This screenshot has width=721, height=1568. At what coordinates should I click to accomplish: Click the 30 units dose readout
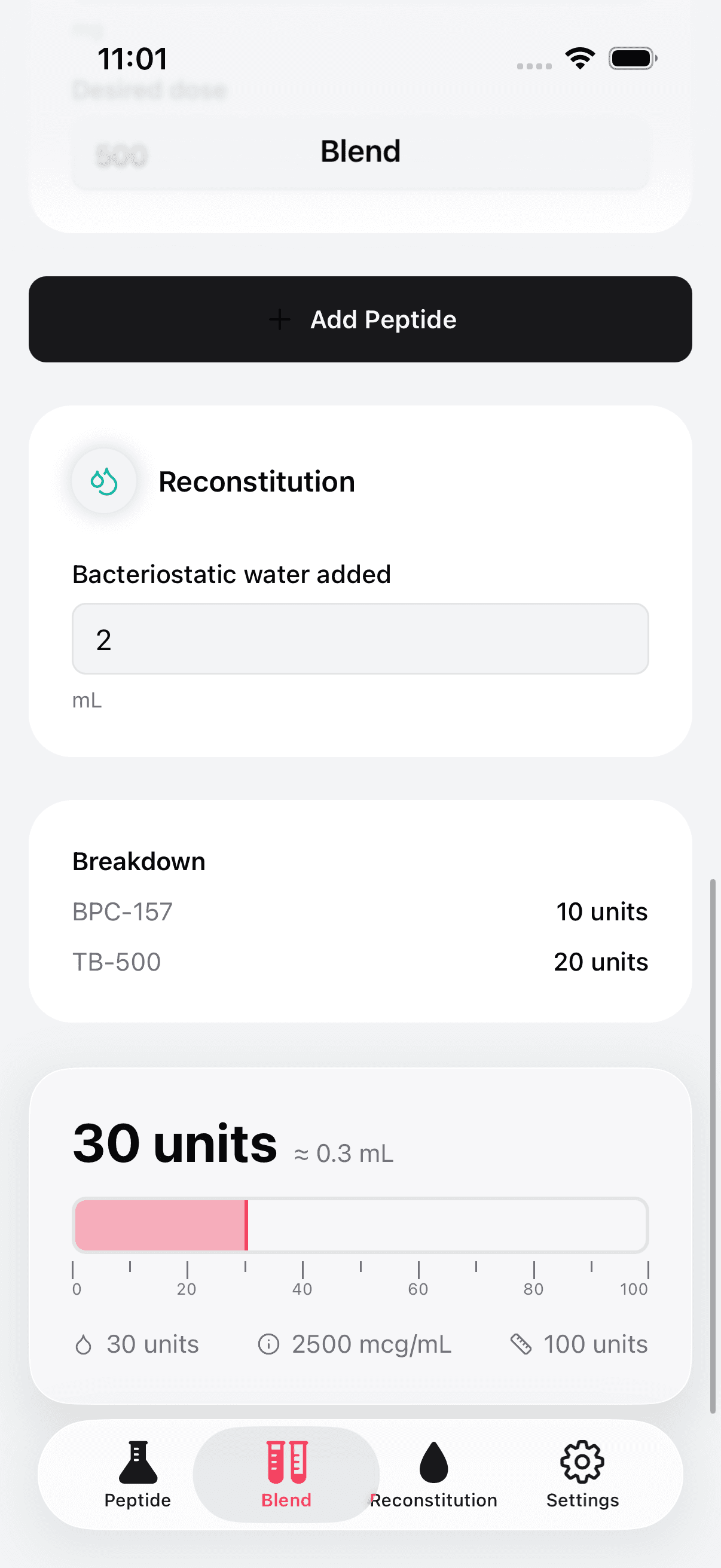pyautogui.click(x=173, y=1143)
